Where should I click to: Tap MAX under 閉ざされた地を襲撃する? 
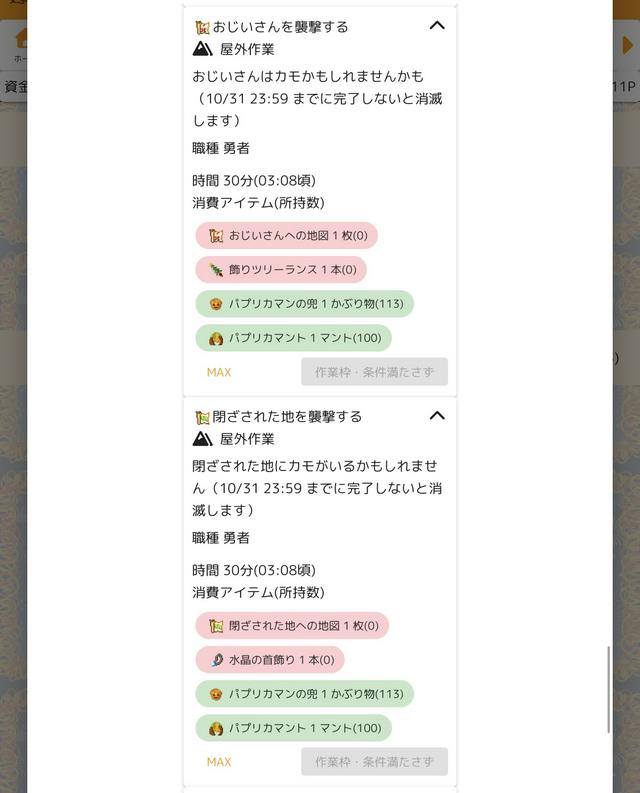[x=219, y=761]
